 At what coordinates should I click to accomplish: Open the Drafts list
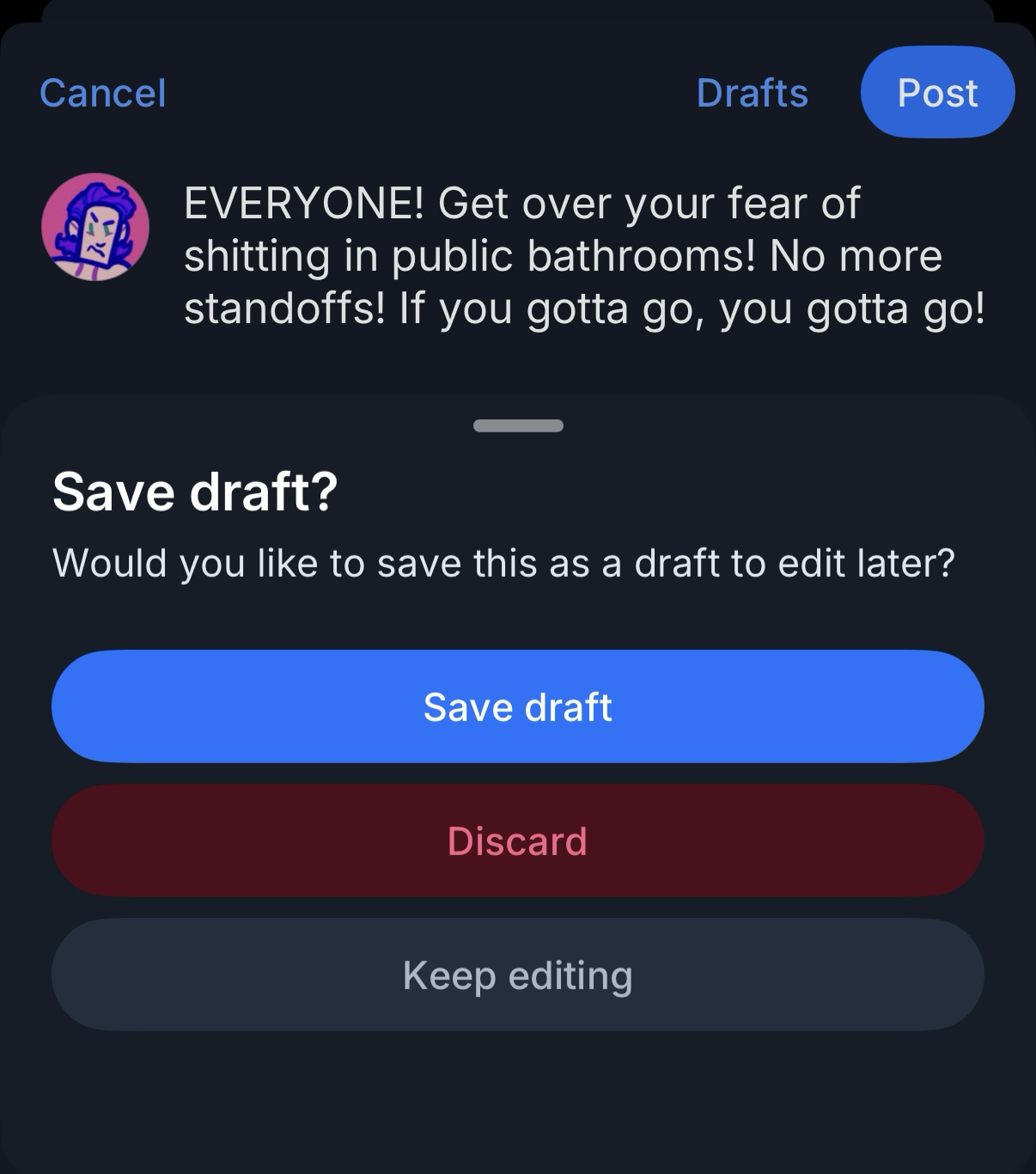pyautogui.click(x=752, y=93)
